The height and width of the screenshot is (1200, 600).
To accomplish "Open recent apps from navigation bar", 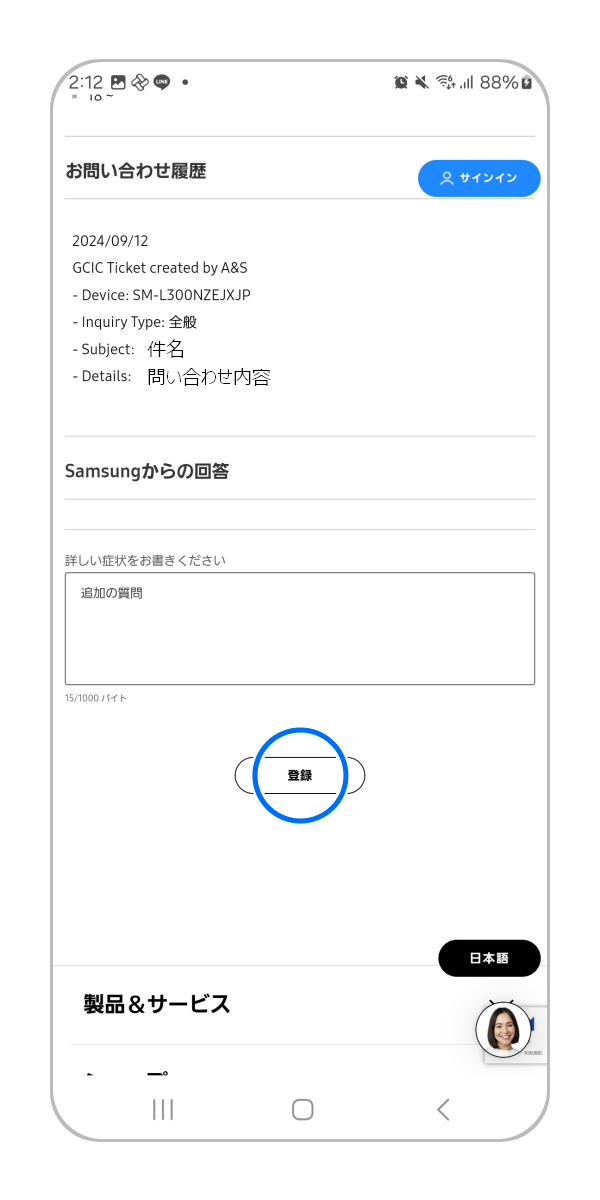I will tap(163, 1108).
